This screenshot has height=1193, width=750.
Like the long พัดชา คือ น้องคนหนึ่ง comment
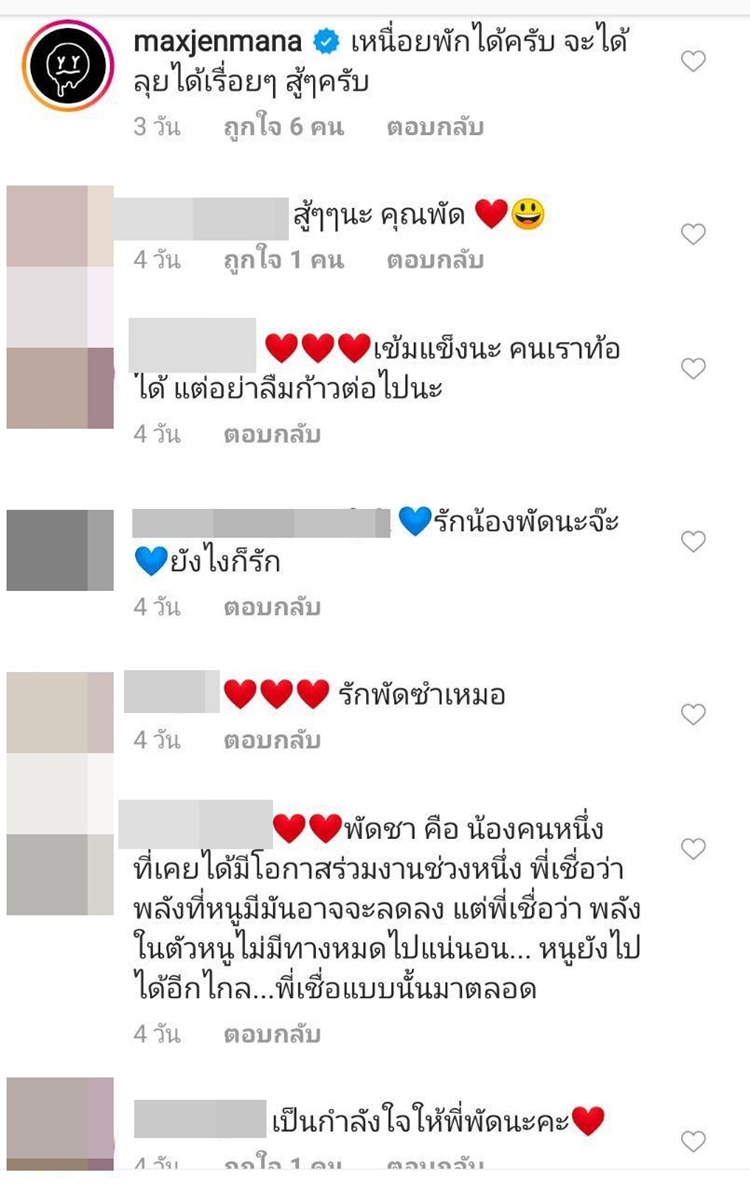pyautogui.click(x=693, y=849)
